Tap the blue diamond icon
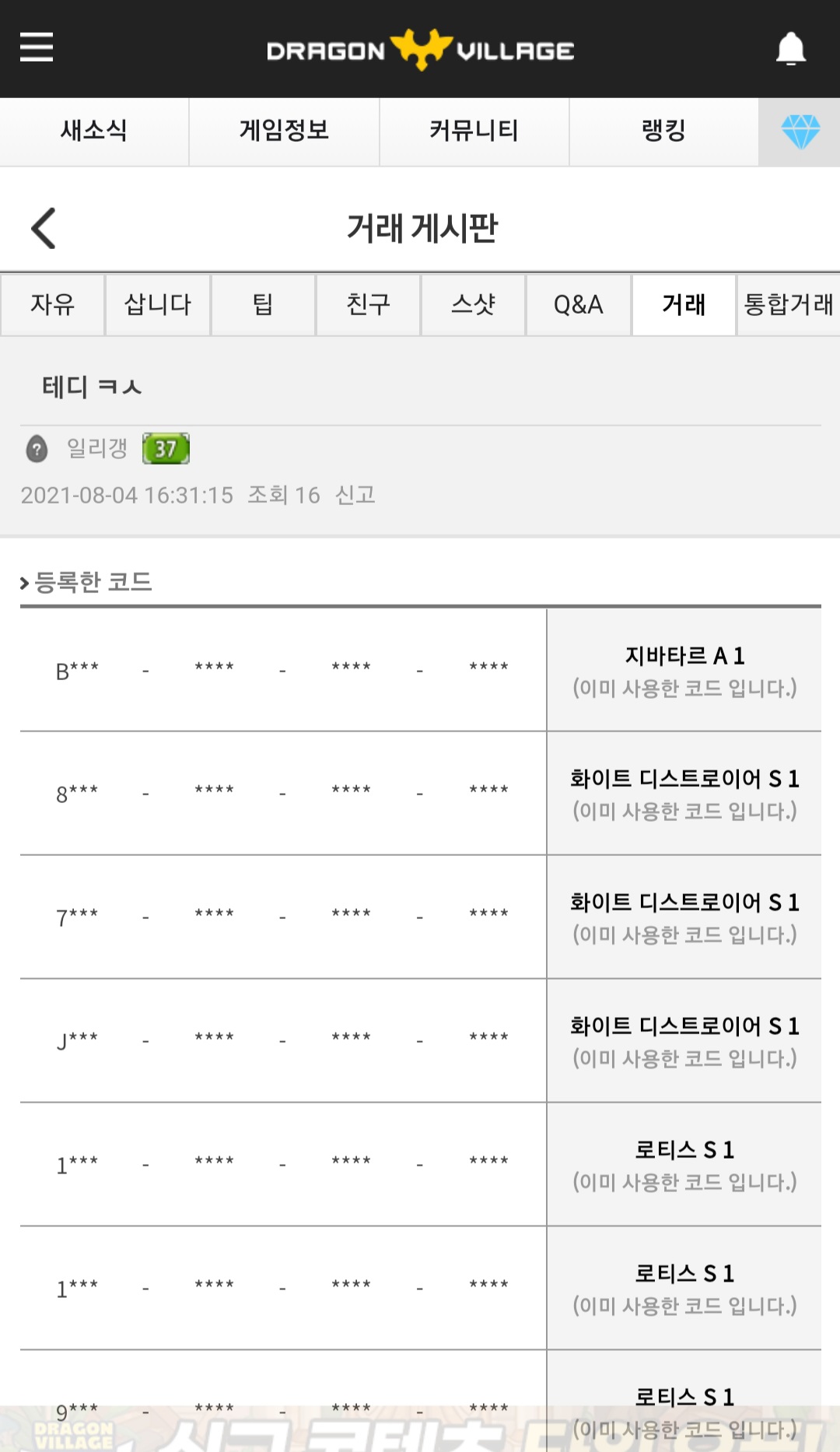Viewport: 840px width, 1452px height. coord(800,132)
